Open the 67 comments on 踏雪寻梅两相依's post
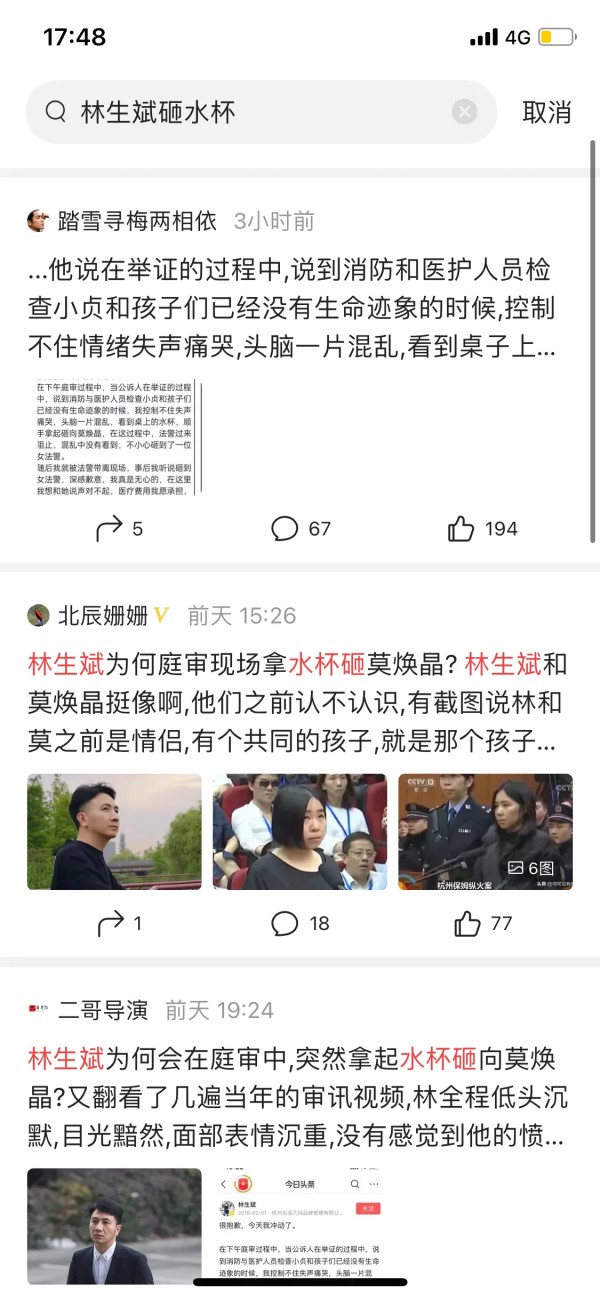 pos(301,528)
